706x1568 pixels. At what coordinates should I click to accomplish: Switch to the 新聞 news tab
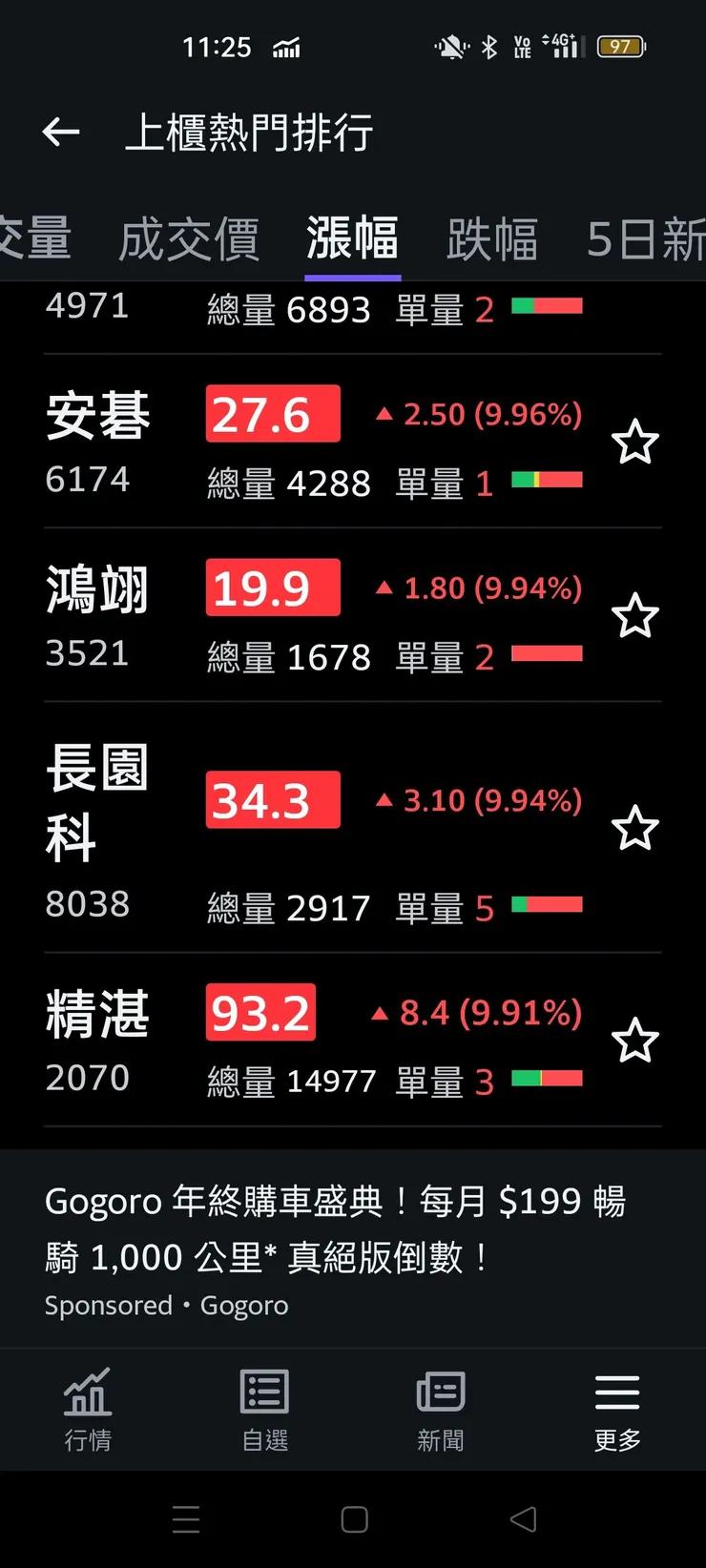(441, 1410)
